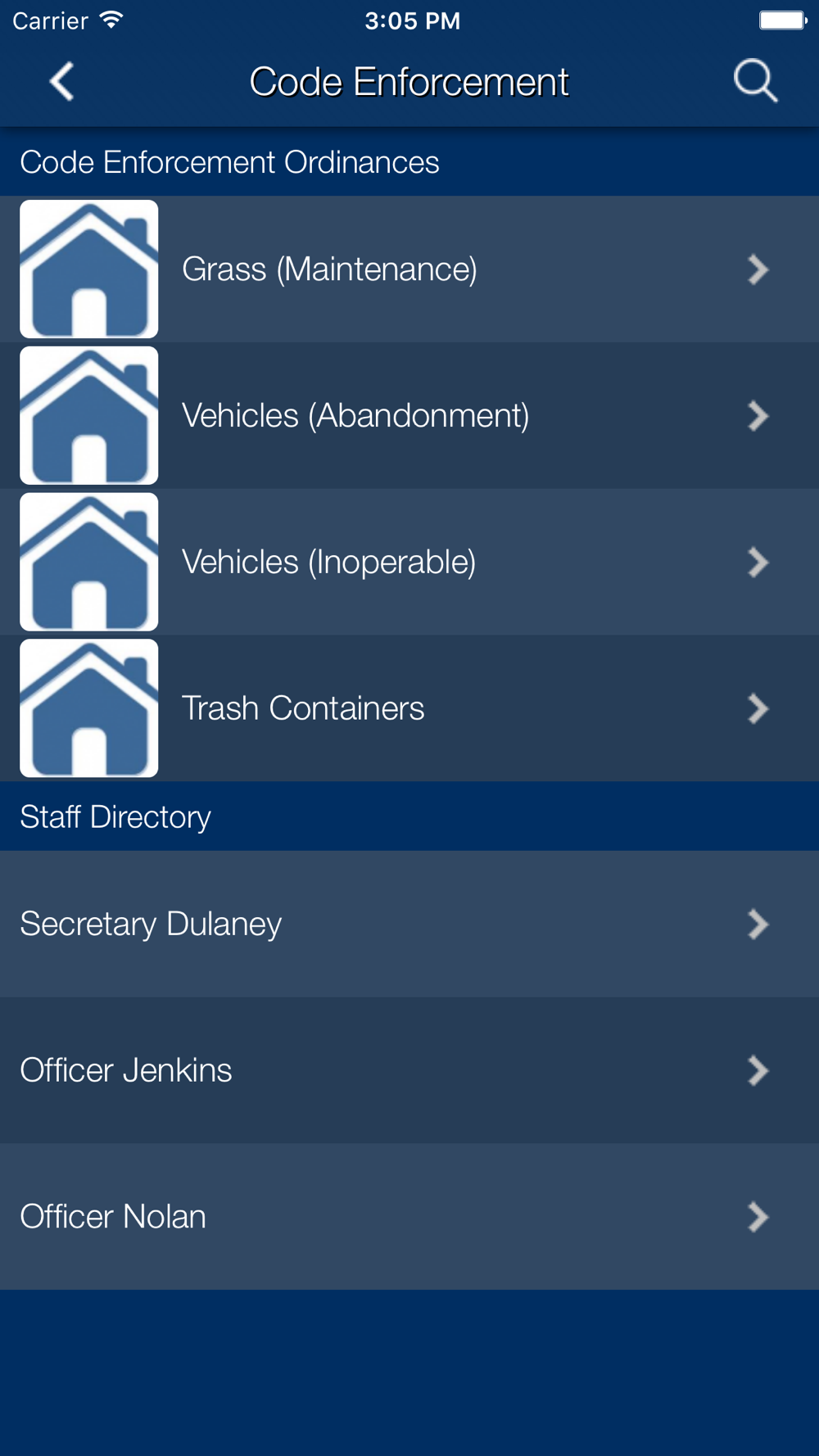This screenshot has width=819, height=1456.
Task: Tap the Officer Nolan row
Action: 409,1217
